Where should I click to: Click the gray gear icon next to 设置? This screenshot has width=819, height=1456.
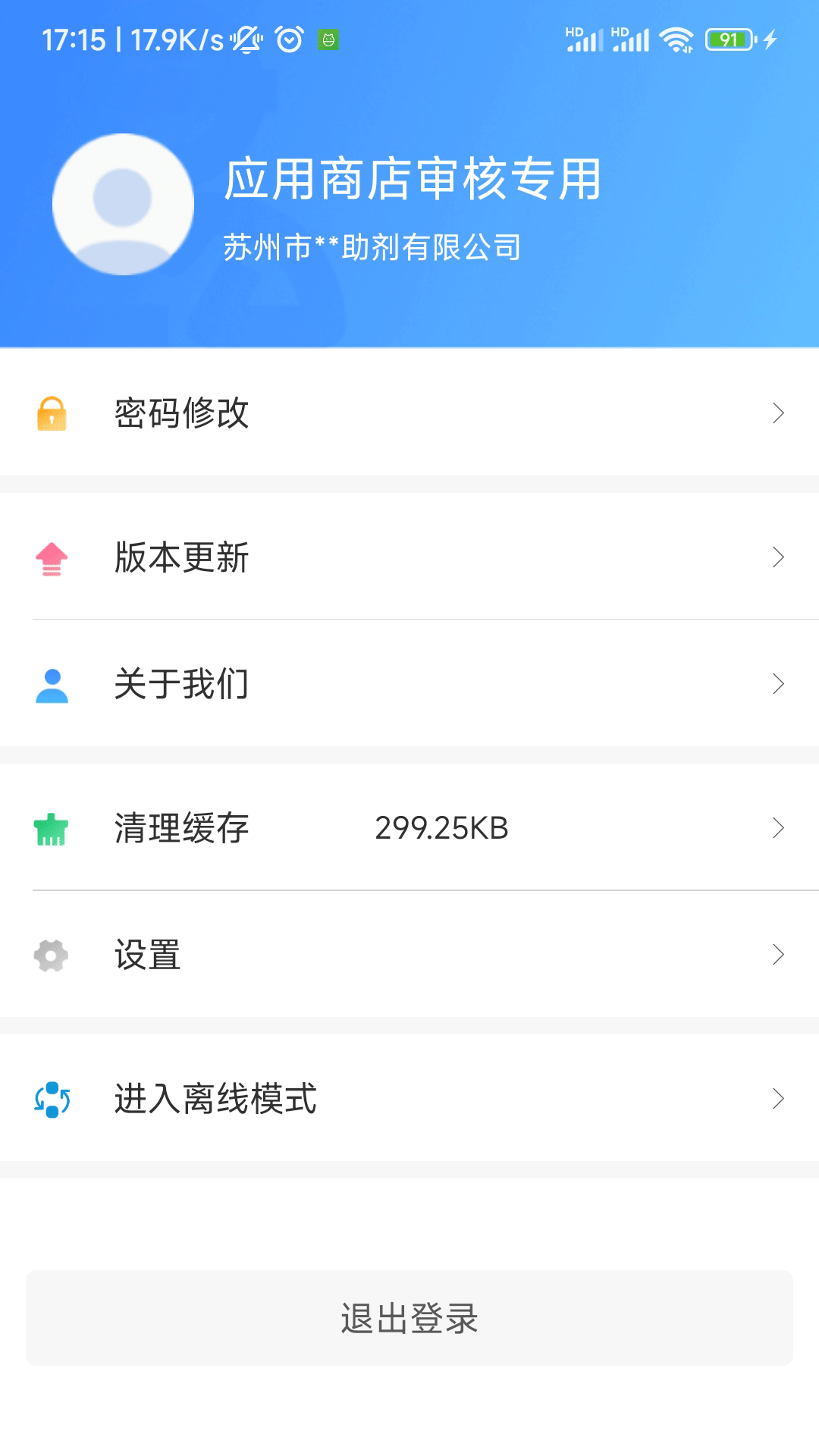50,954
